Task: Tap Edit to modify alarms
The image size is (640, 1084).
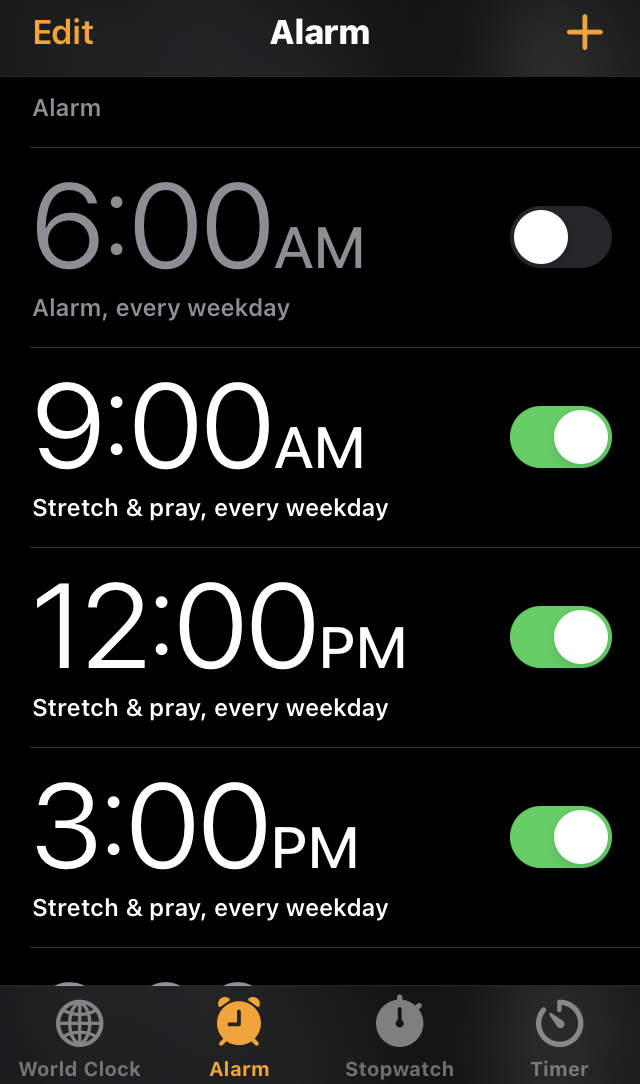Action: pyautogui.click(x=63, y=32)
